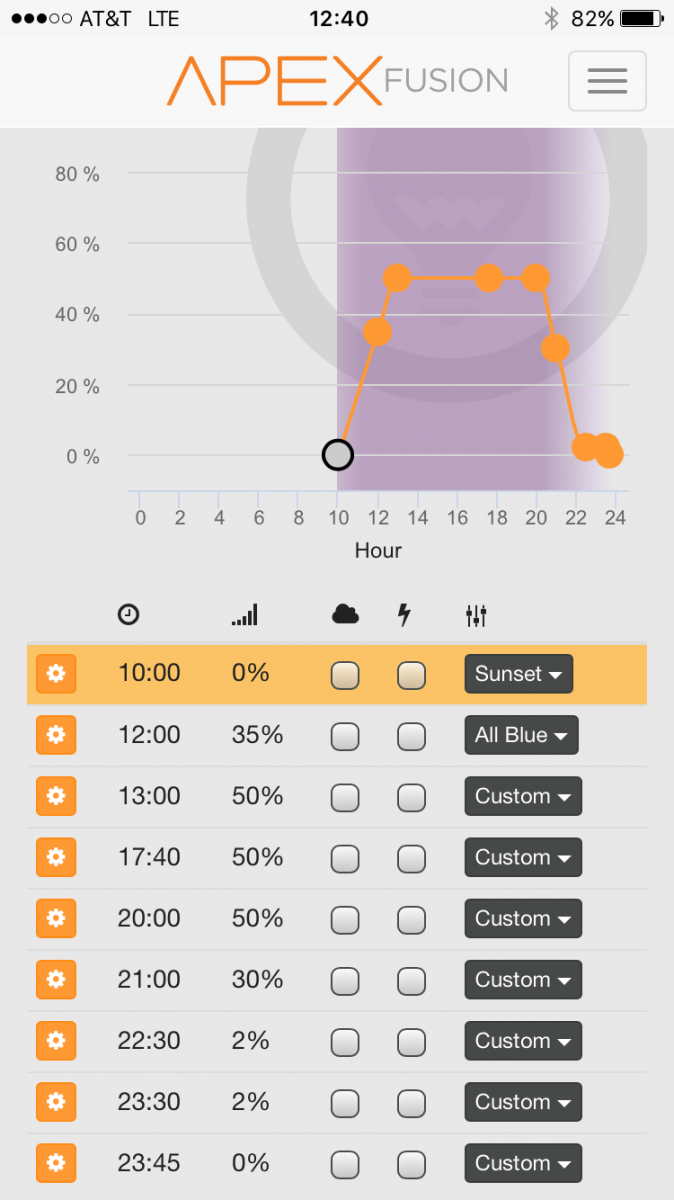The width and height of the screenshot is (674, 1200).
Task: Expand the All Blue spectrum dropdown
Action: (x=521, y=735)
